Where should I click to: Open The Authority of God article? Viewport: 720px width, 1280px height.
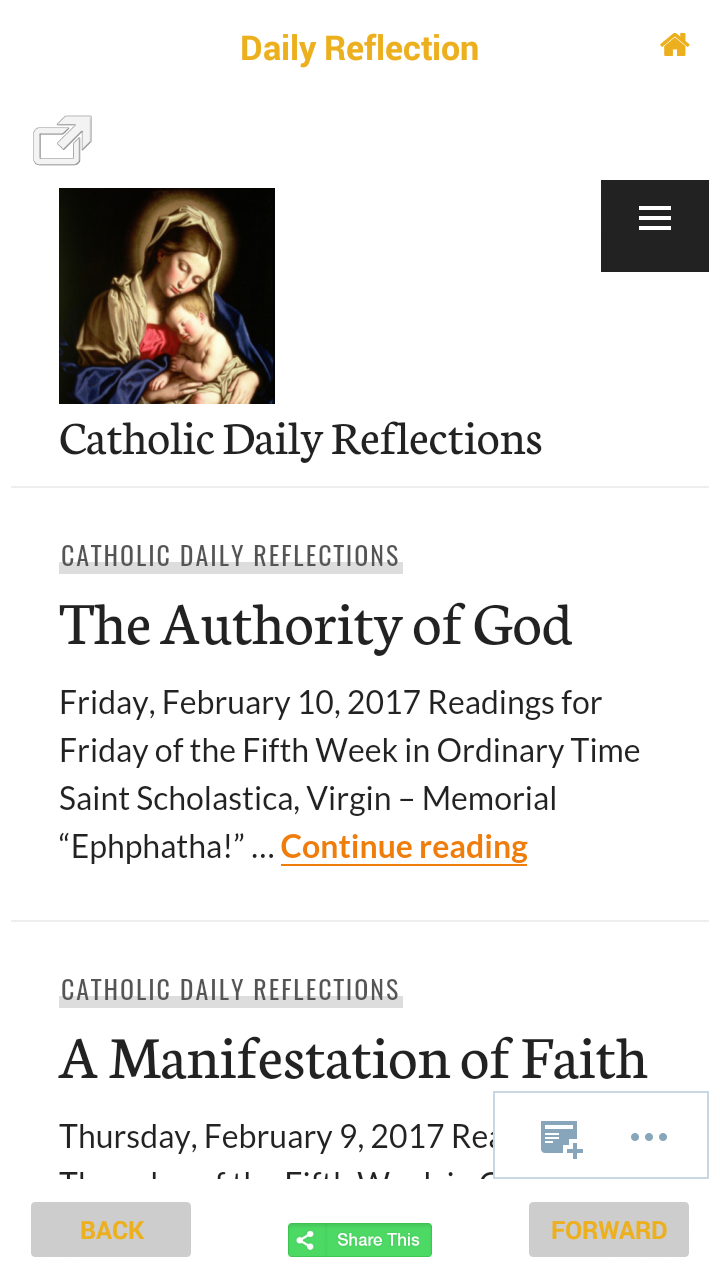click(x=315, y=624)
